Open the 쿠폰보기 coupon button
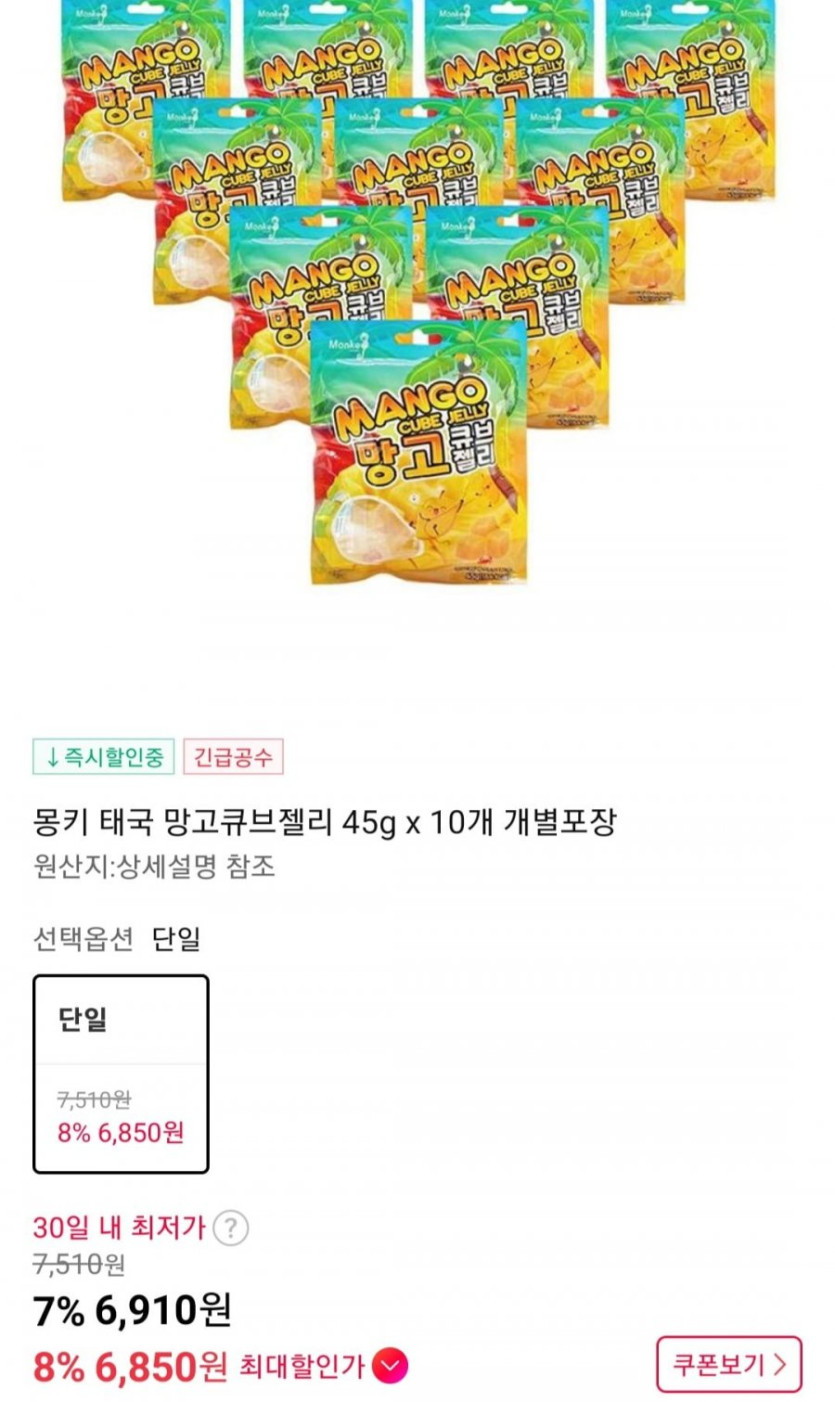 point(729,1364)
